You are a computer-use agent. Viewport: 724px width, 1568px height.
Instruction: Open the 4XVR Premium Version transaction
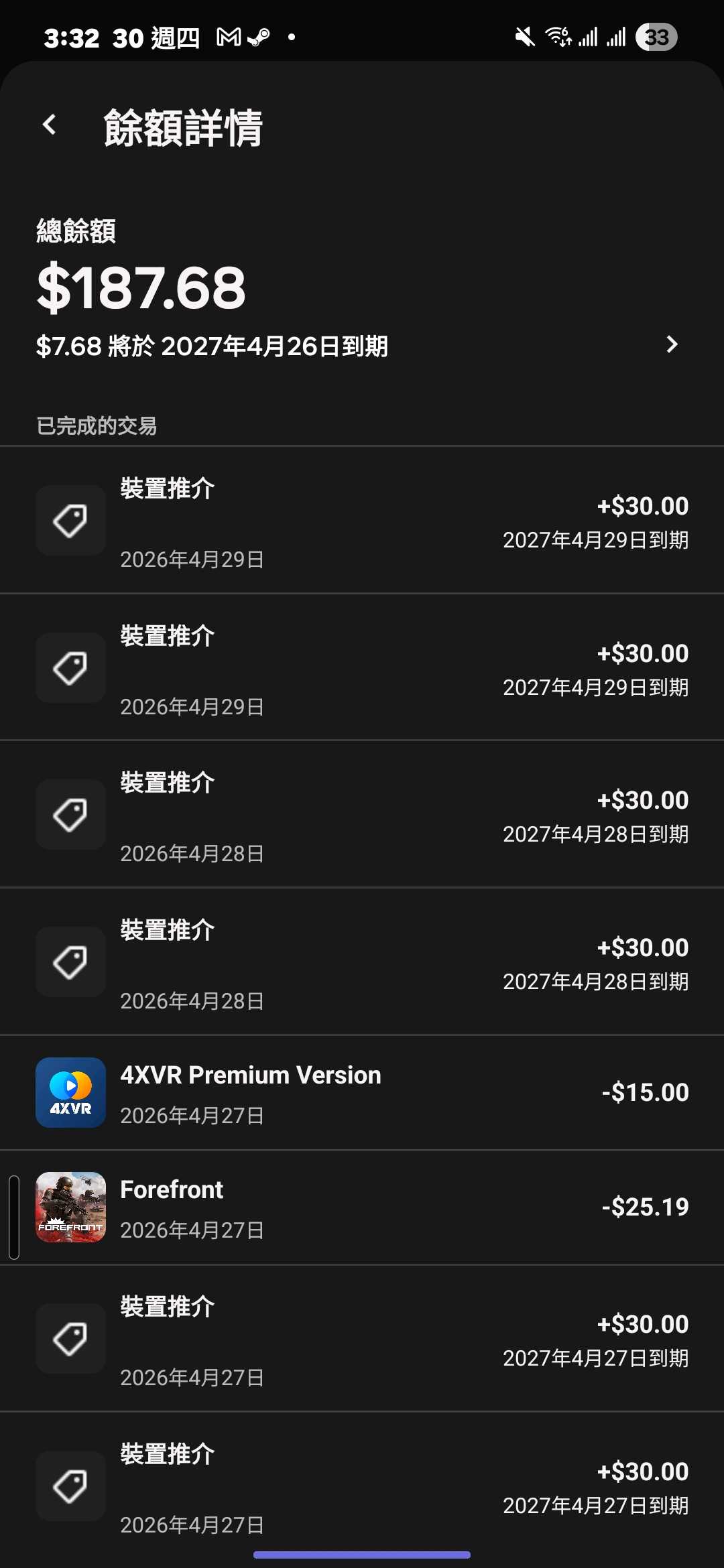(x=362, y=1092)
